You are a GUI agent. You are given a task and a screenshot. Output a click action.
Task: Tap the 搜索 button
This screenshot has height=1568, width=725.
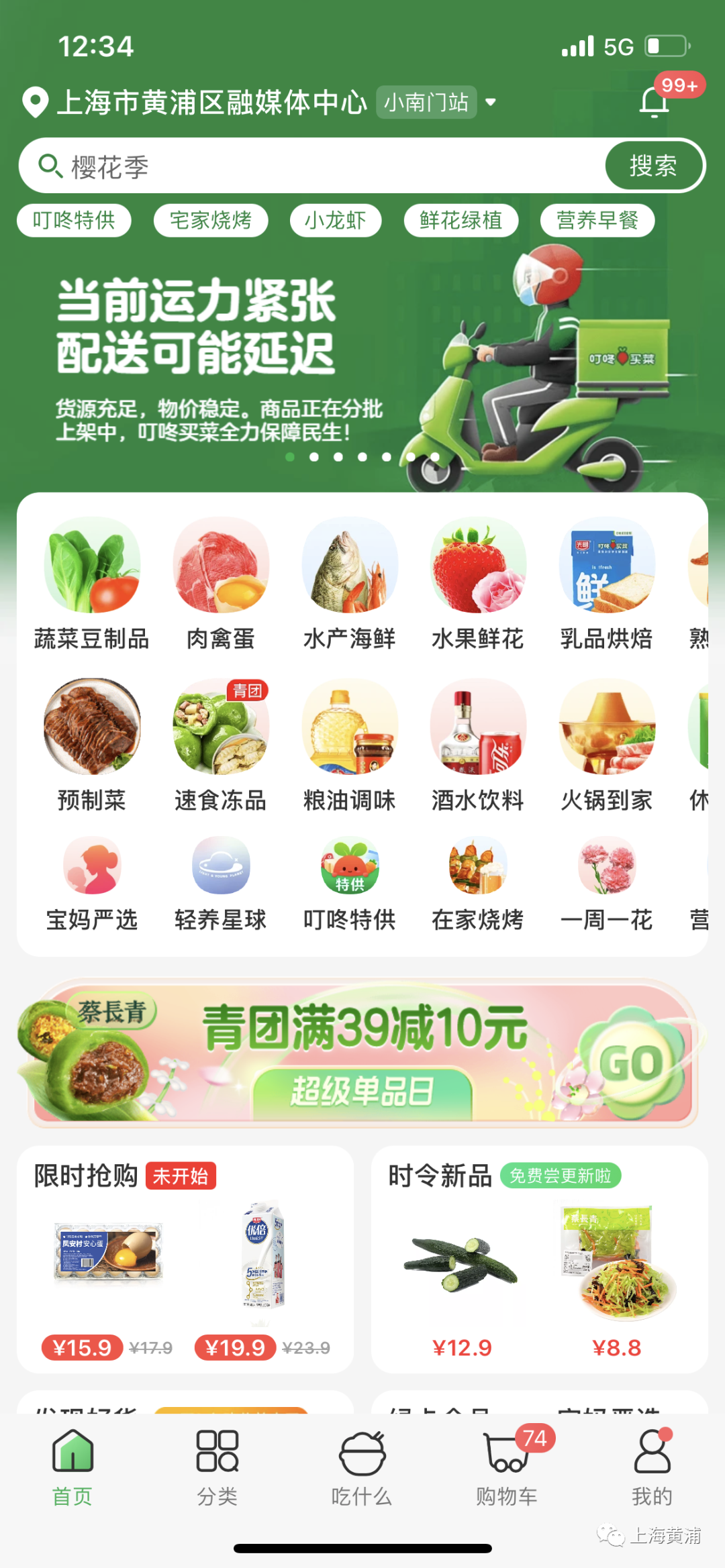[x=653, y=166]
